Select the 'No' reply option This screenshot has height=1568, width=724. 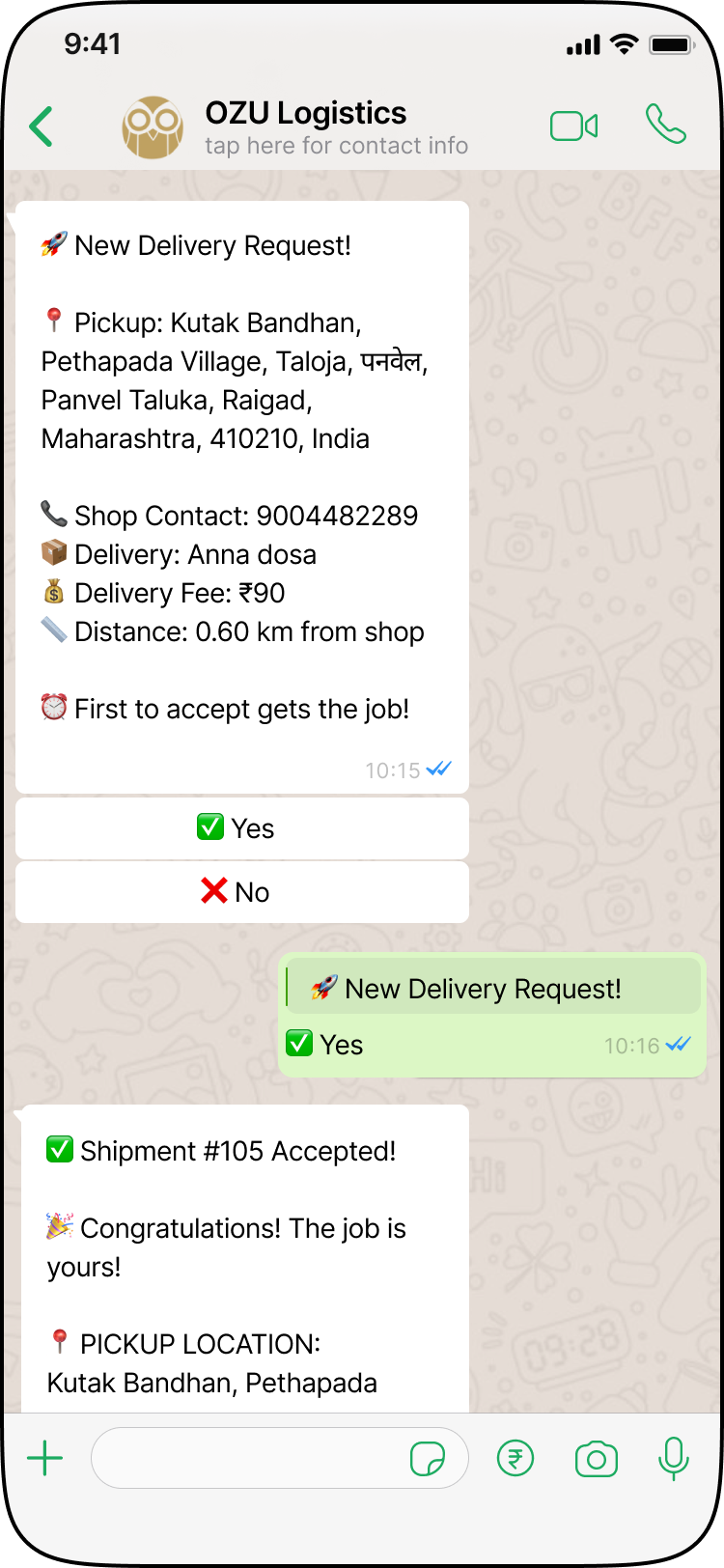pyautogui.click(x=241, y=891)
